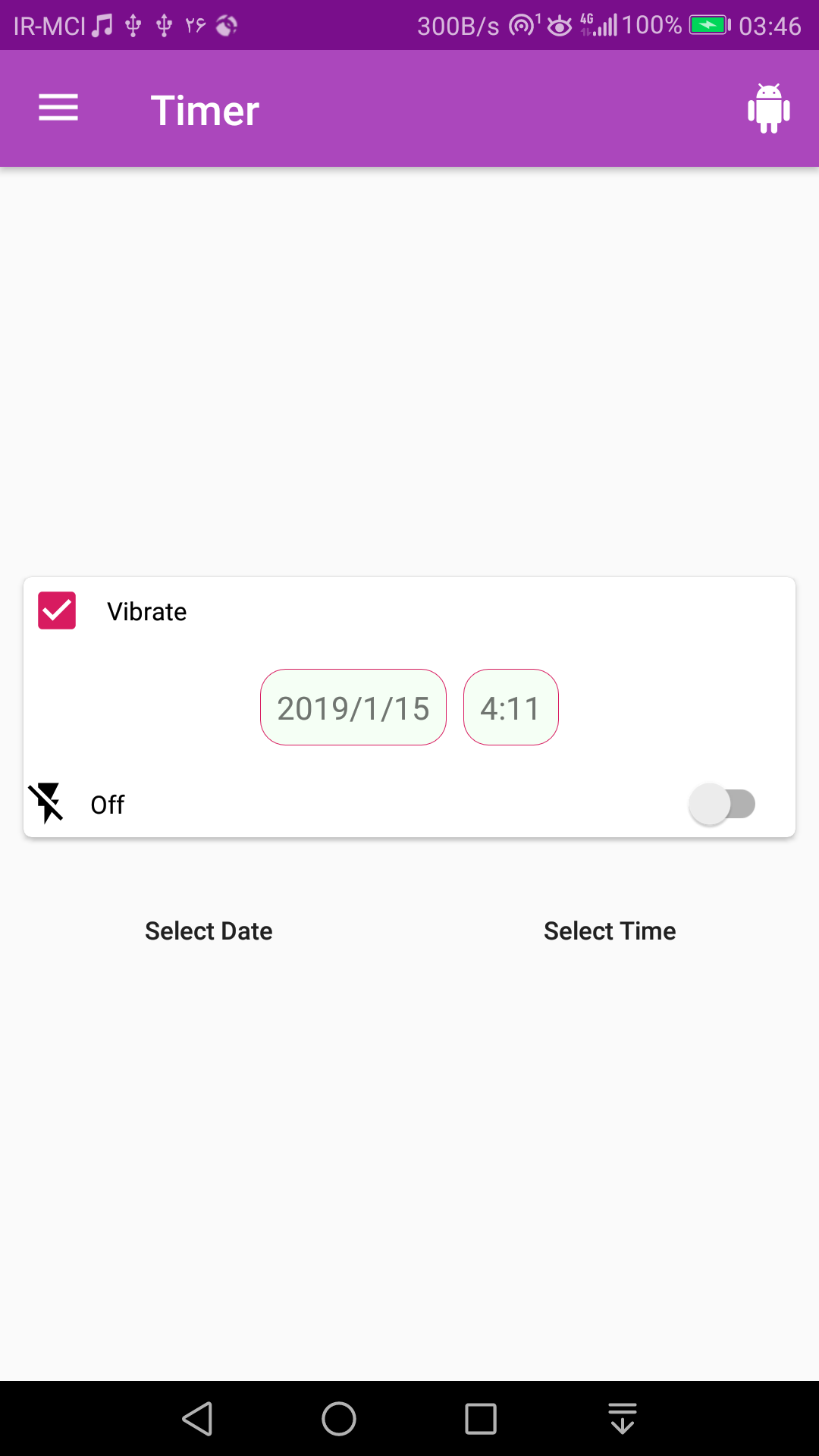Go back using system back button
819x1456 pixels.
click(x=198, y=1419)
